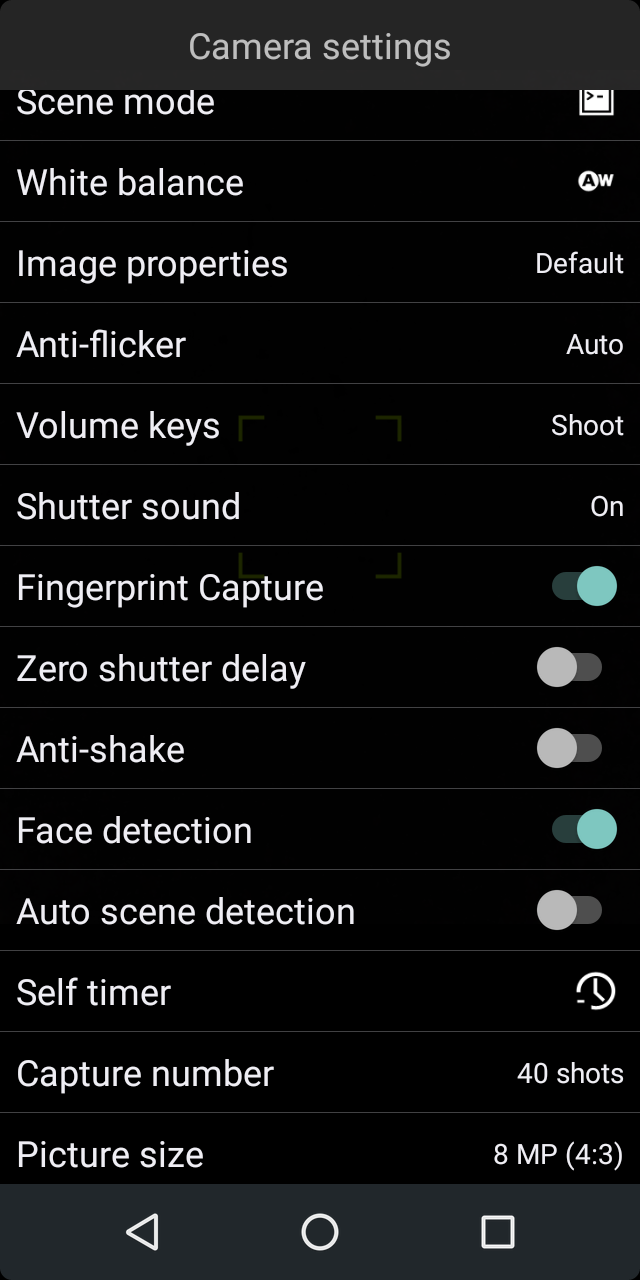640x1280 pixels.
Task: Show recent apps
Action: click(x=497, y=1232)
